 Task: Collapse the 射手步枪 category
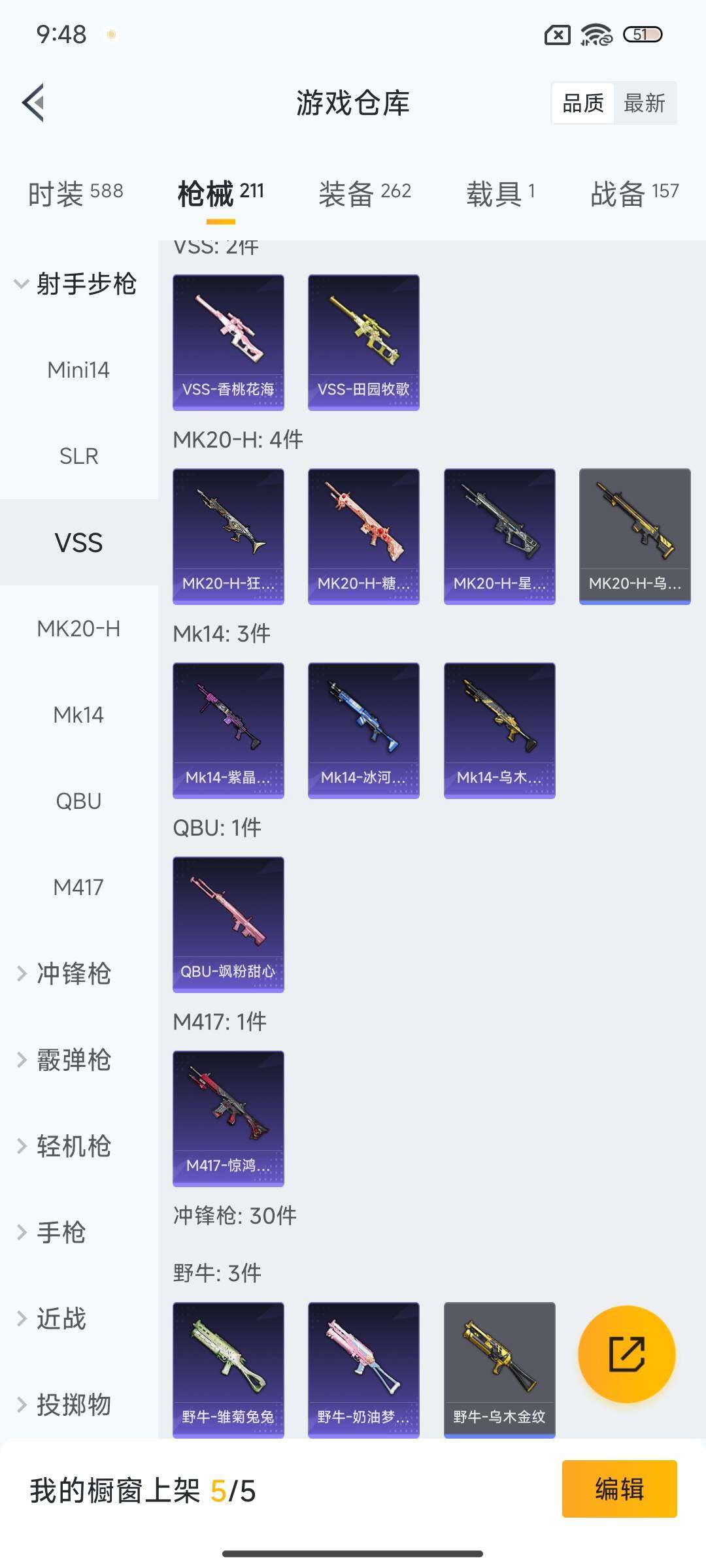coord(75,284)
